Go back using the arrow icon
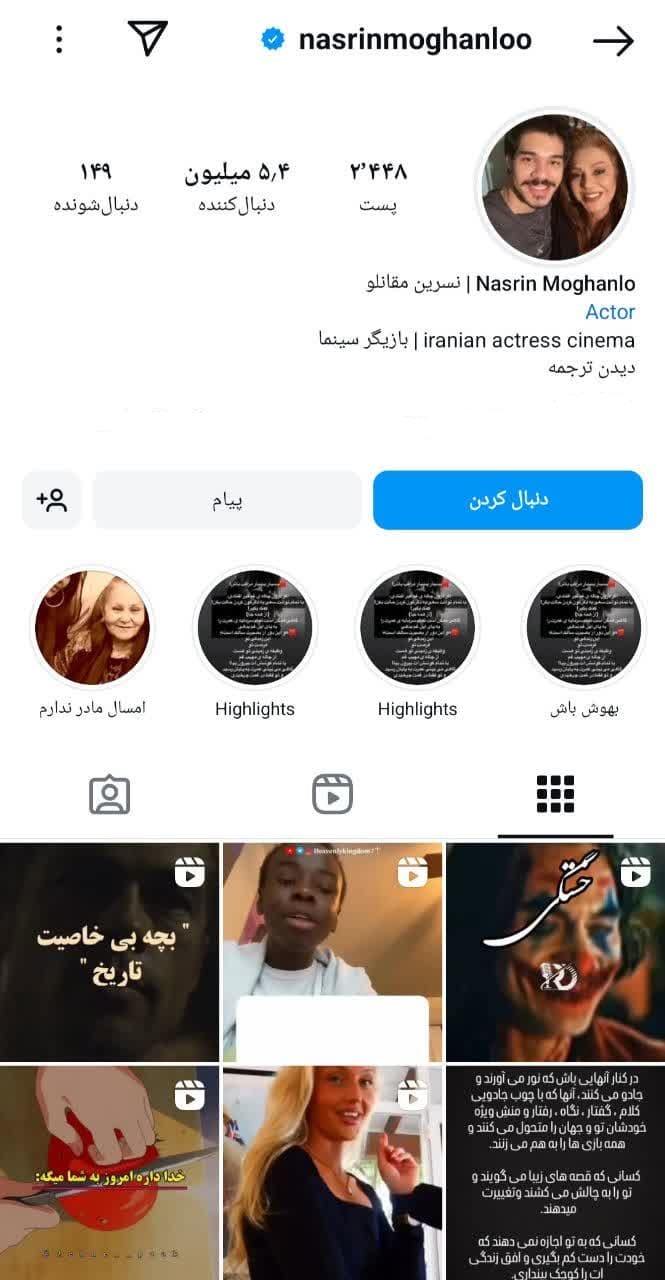This screenshot has width=665, height=1280. pos(613,40)
